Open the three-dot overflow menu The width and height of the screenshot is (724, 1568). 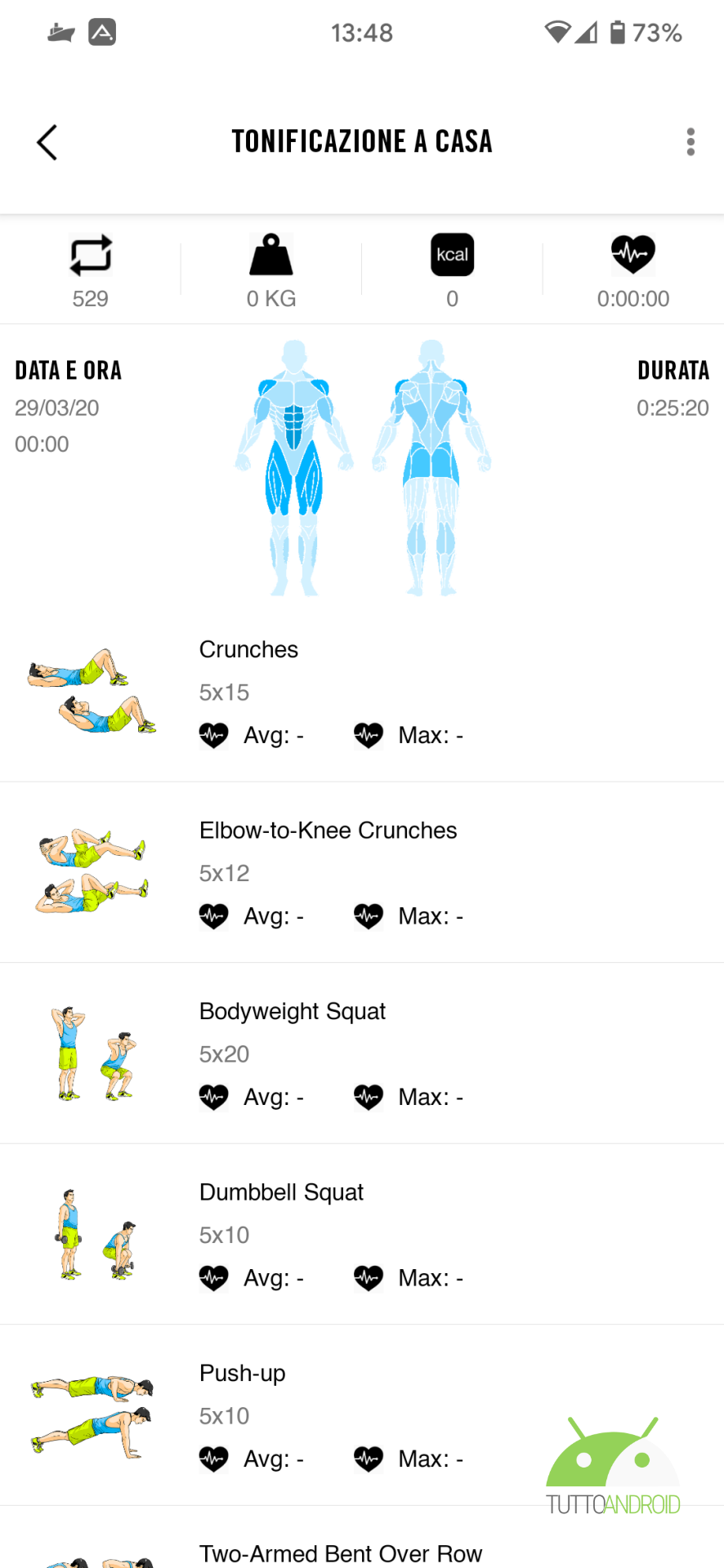point(690,142)
